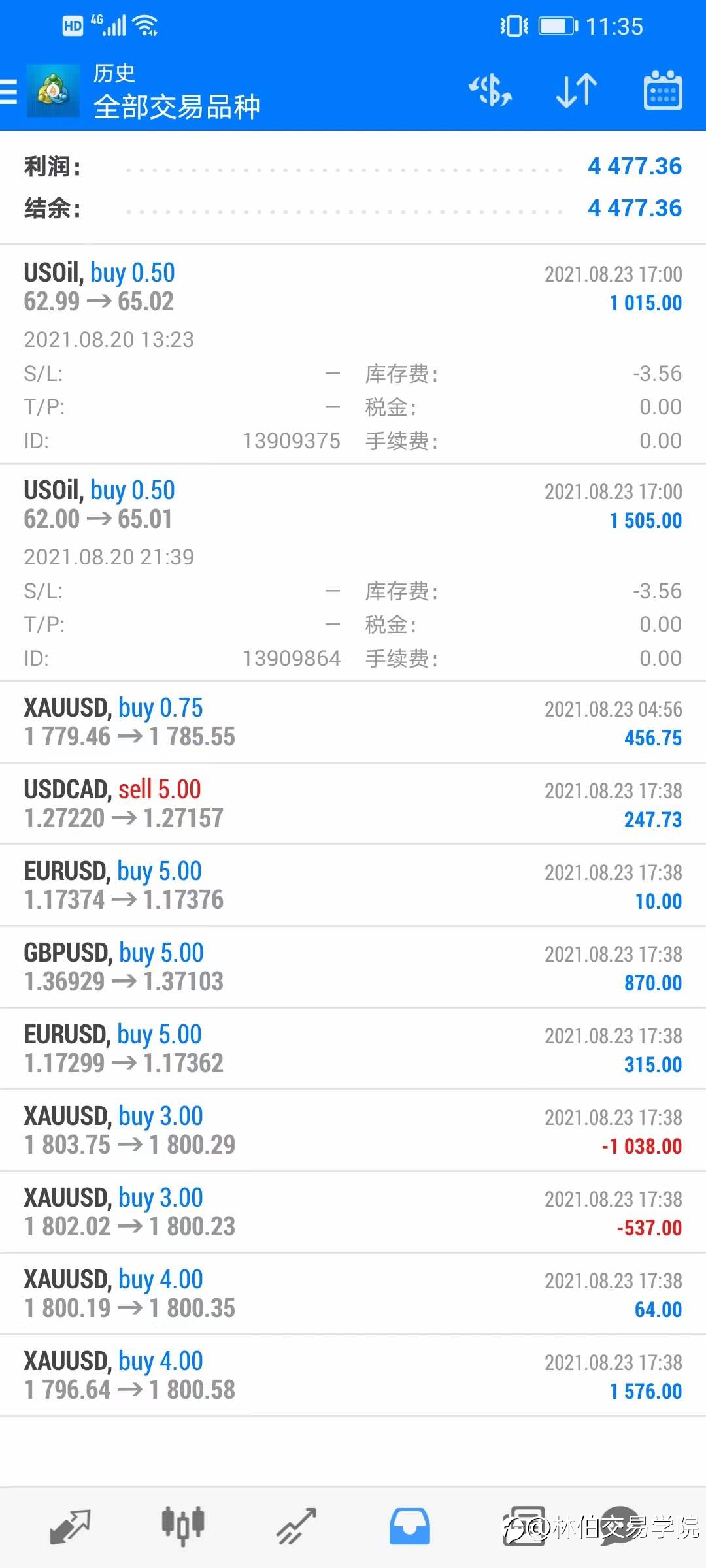This screenshot has width=706, height=1568.
Task: Open the calendar date range picker
Action: coord(663,90)
